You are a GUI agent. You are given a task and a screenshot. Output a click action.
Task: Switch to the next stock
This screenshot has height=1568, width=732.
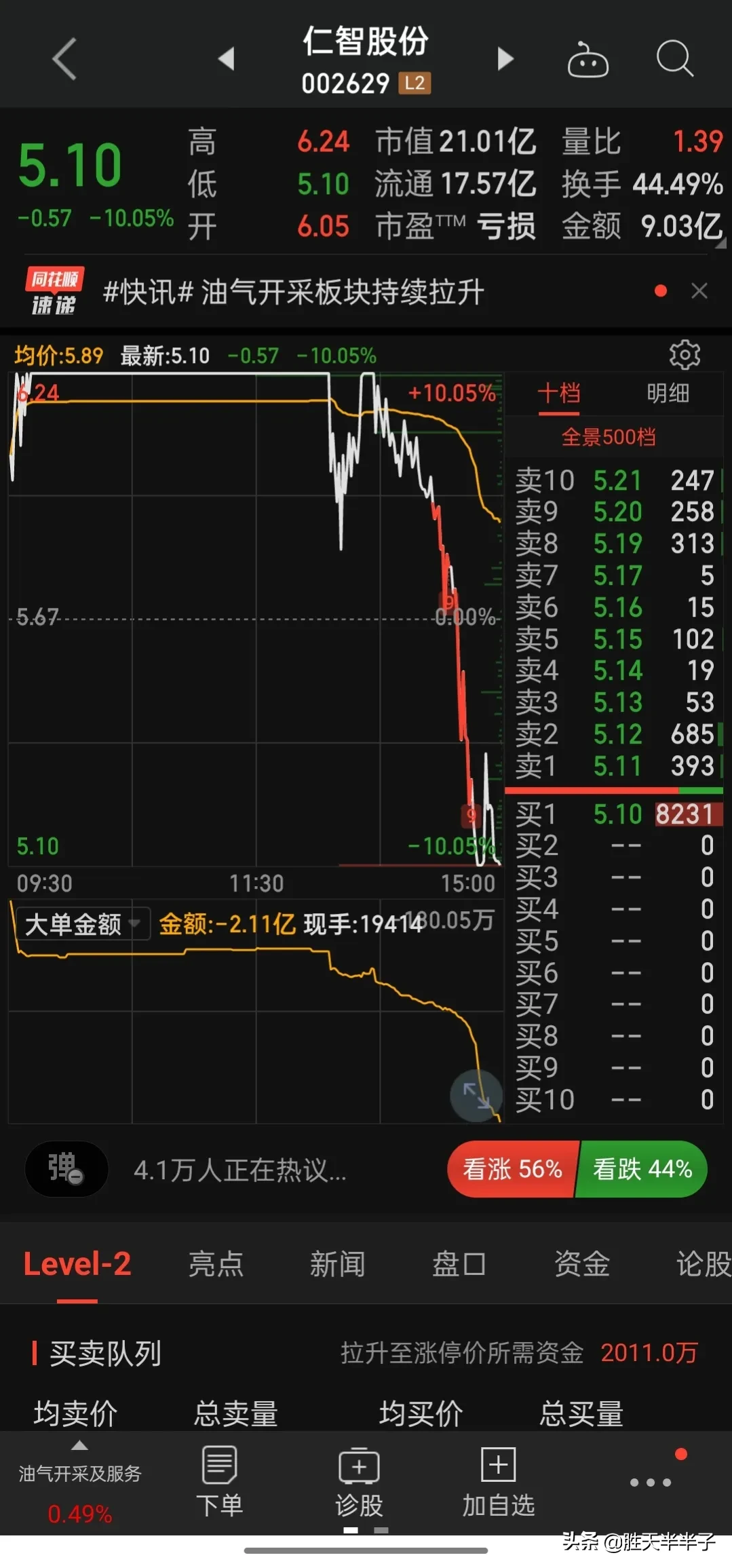pos(505,59)
